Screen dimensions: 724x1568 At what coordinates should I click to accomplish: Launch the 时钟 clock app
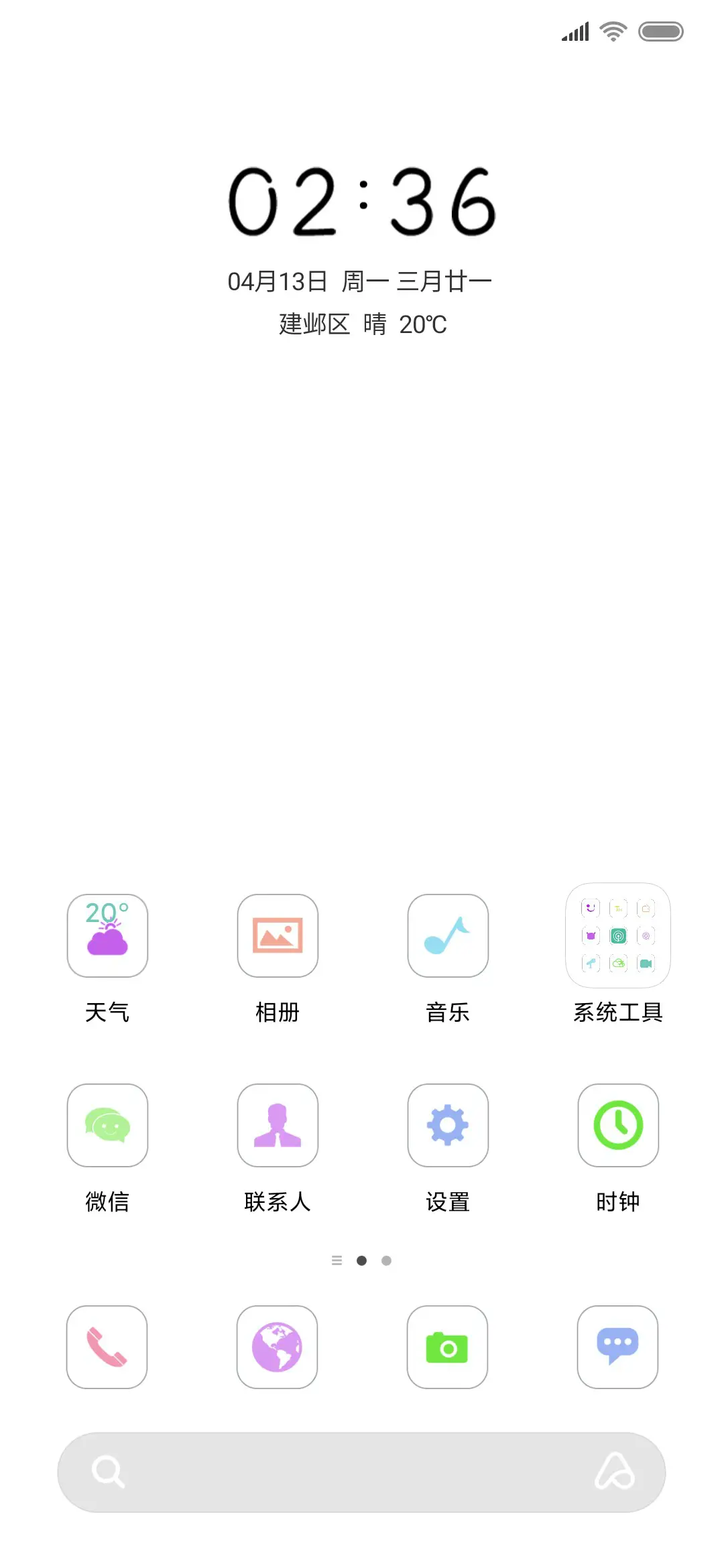pyautogui.click(x=618, y=1125)
